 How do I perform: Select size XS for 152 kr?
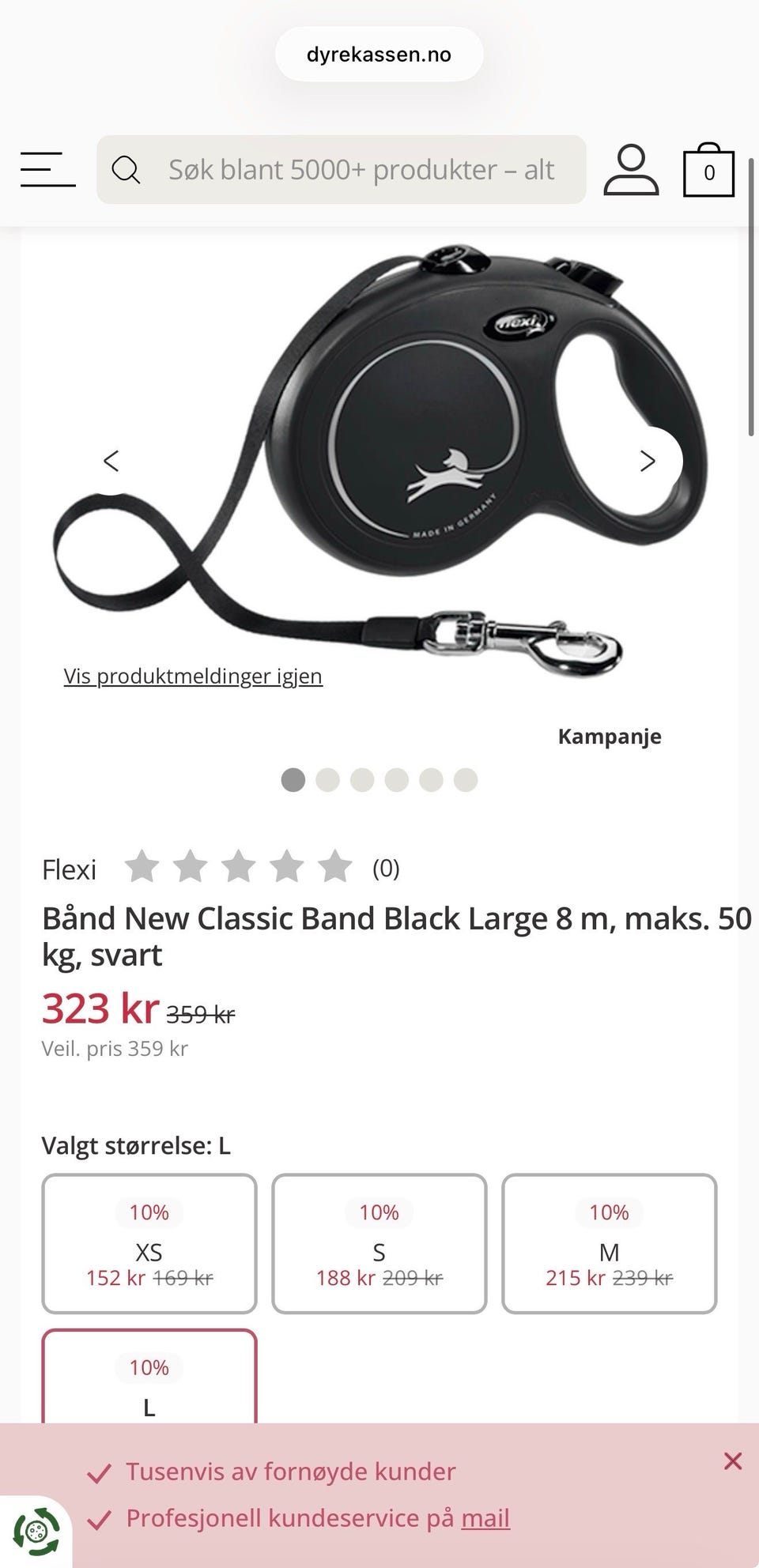149,1244
